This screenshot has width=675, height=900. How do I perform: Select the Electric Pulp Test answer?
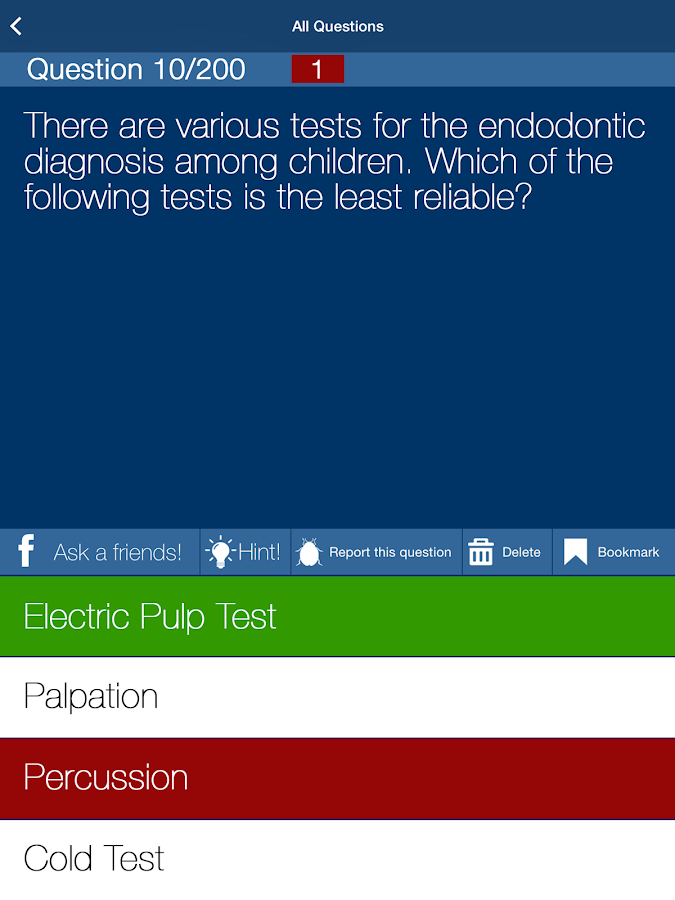tap(337, 616)
